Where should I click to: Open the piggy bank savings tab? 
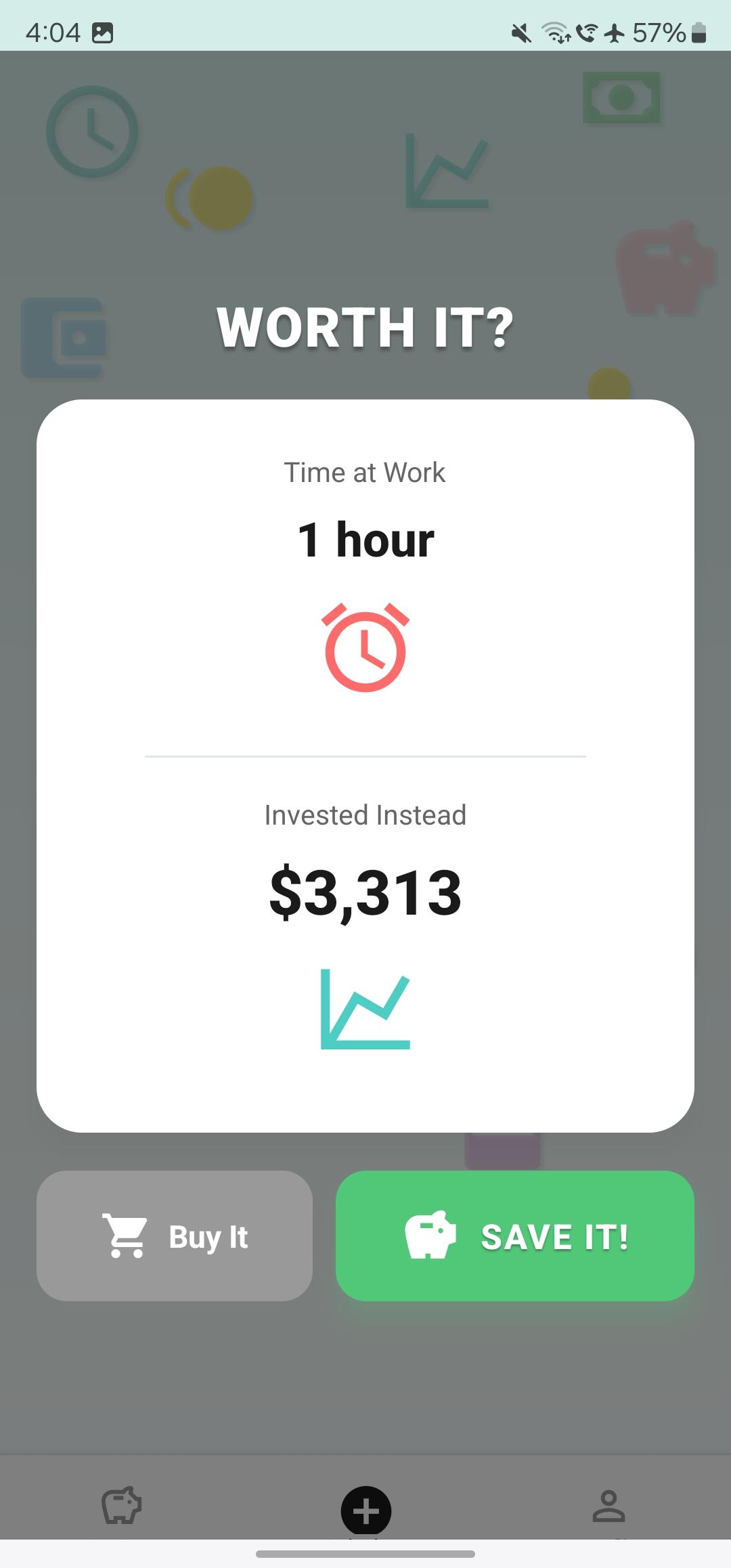click(120, 1506)
